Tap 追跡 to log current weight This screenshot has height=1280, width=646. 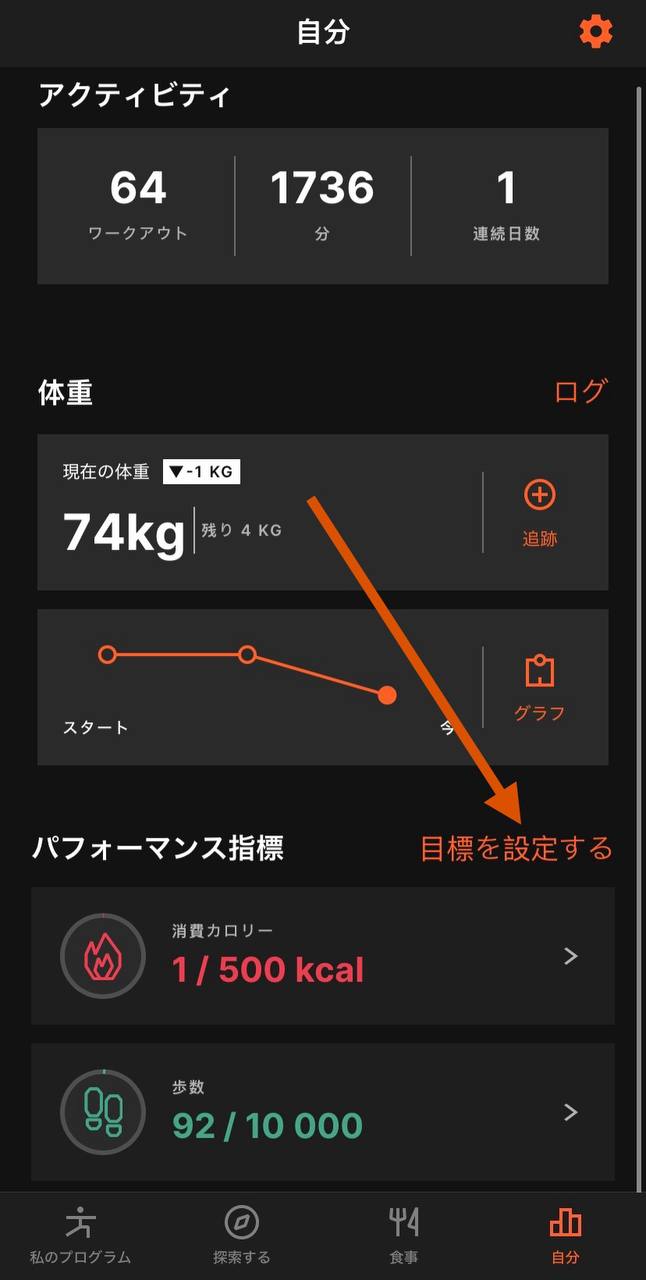(540, 512)
